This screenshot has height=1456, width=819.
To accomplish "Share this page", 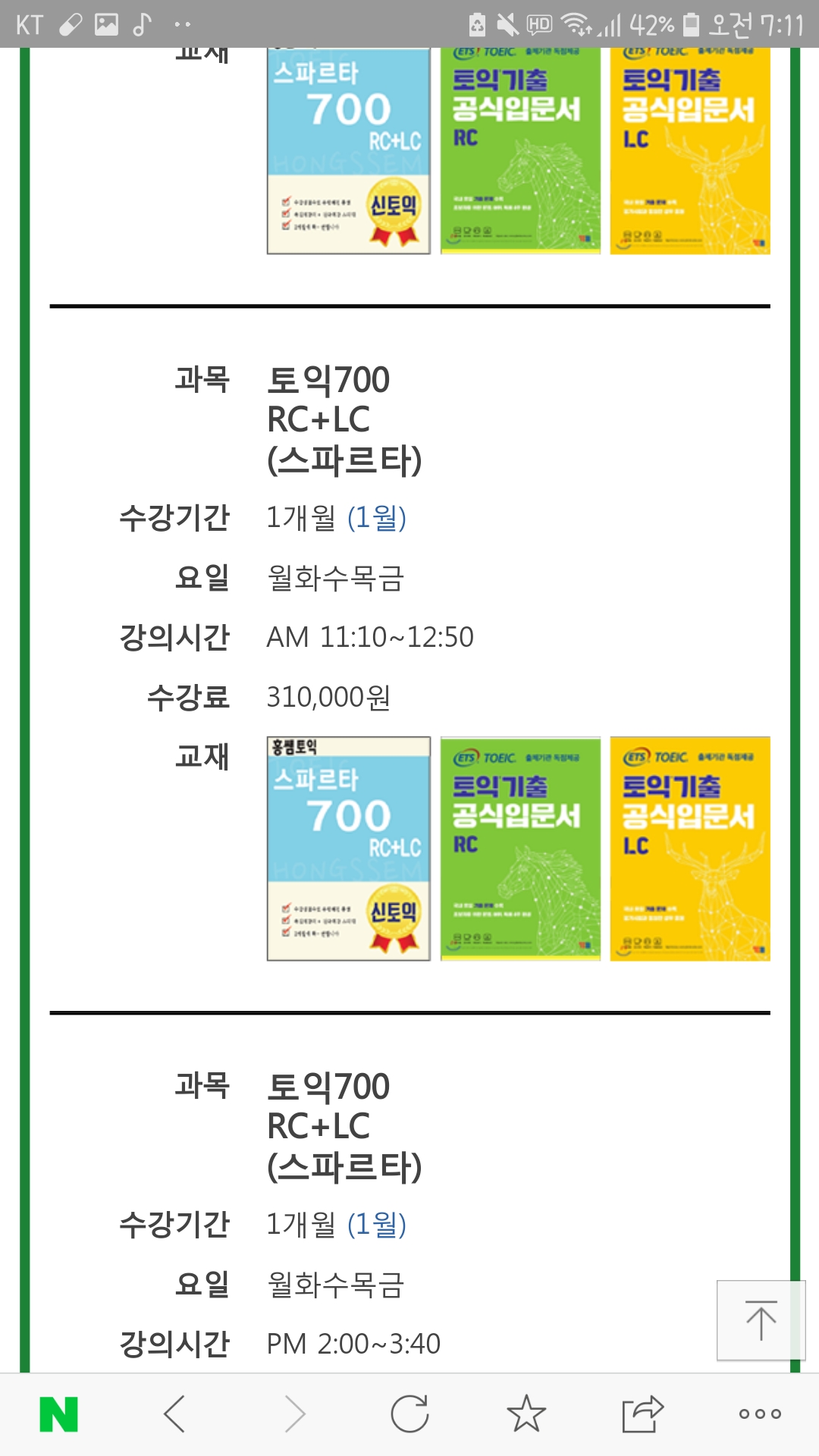I will pyautogui.click(x=642, y=1414).
